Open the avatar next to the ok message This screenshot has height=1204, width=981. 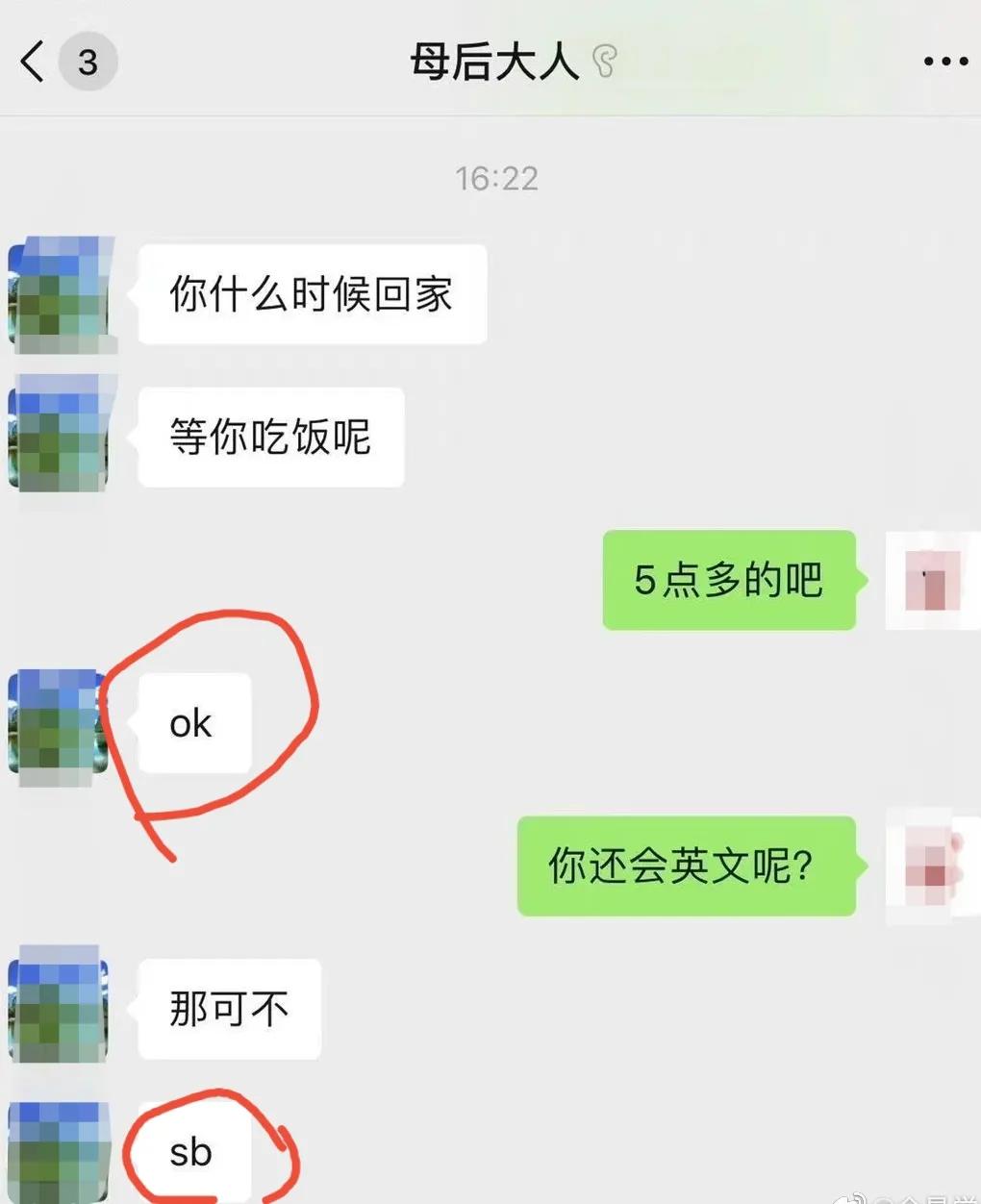59,726
